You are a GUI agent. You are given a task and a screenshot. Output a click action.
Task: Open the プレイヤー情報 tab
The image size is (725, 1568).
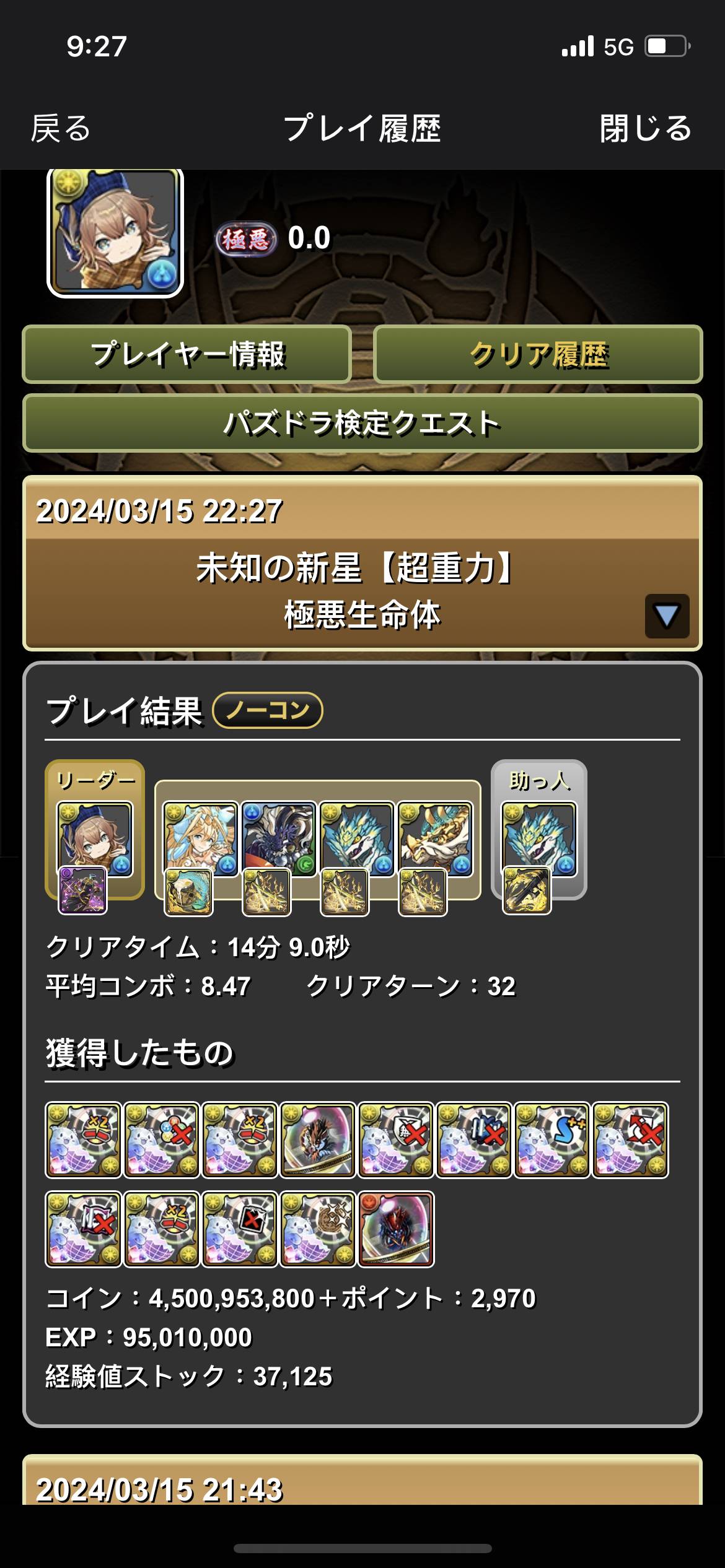187,354
